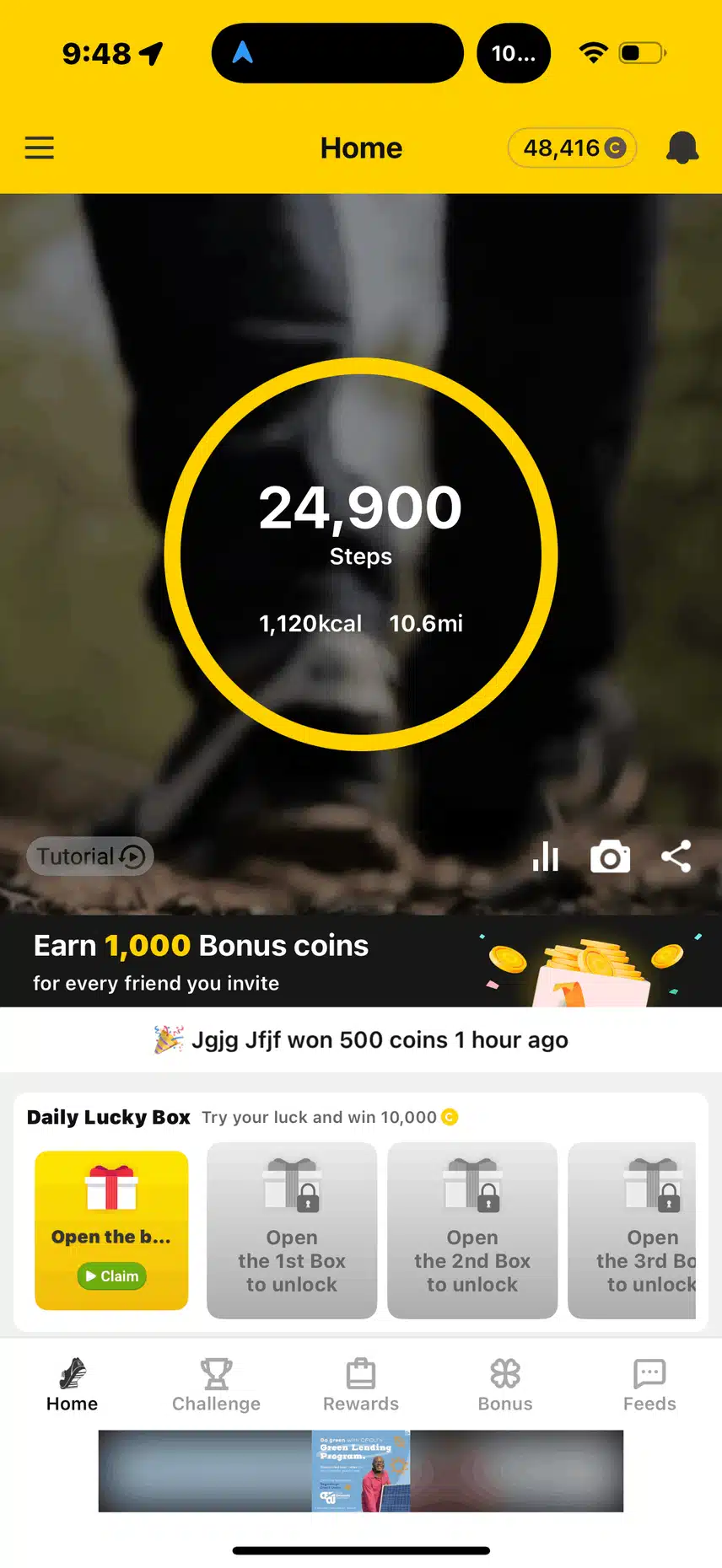
Task: Switch to the Feeds tab
Action: click(x=649, y=1384)
